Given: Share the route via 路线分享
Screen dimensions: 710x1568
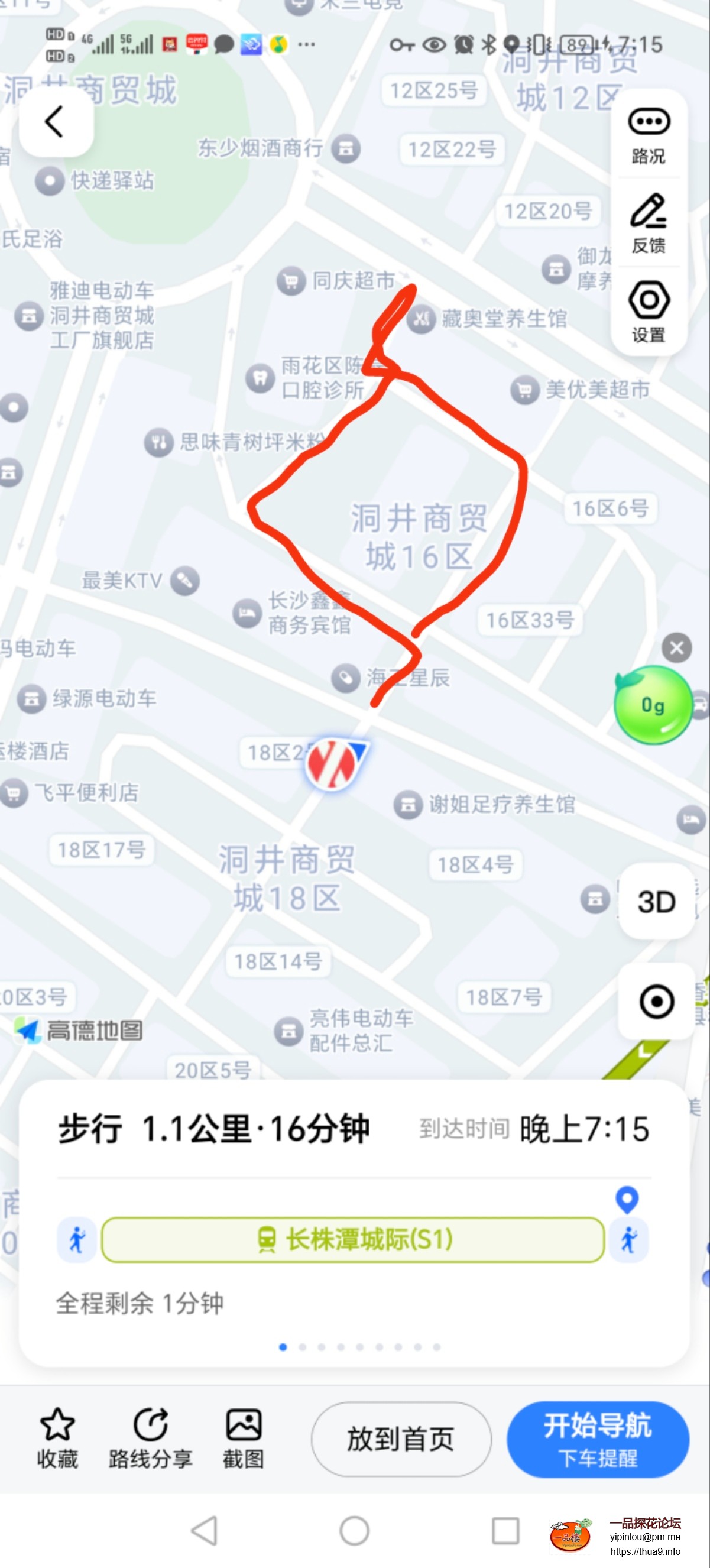Looking at the screenshot, I should pos(150,1439).
